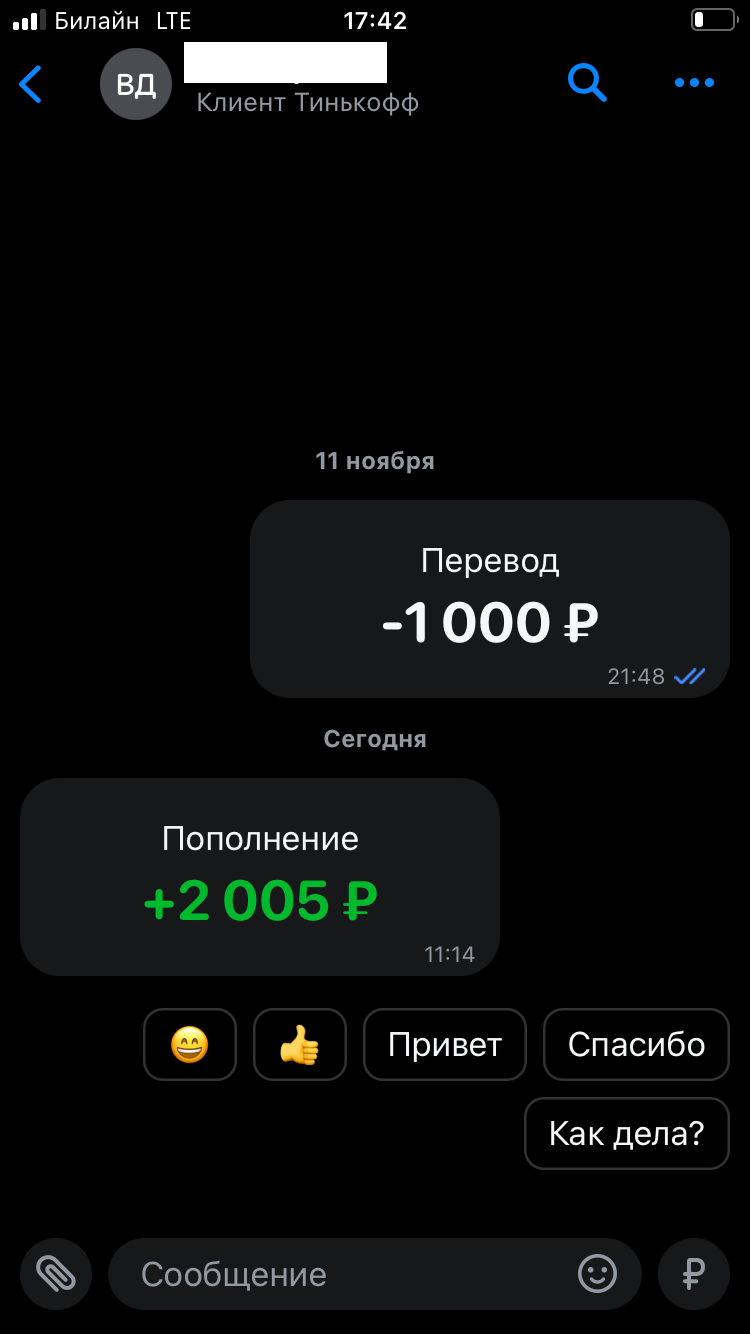Reply with the Привет suggestion
Image resolution: width=750 pixels, height=1334 pixels.
[445, 1045]
